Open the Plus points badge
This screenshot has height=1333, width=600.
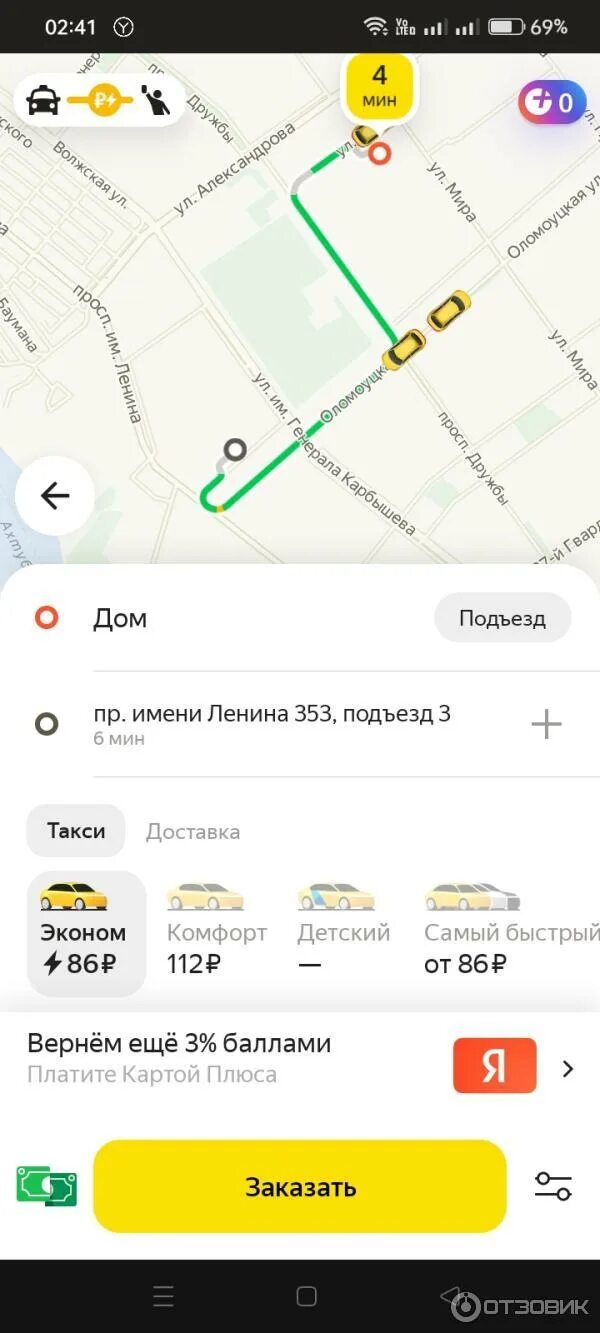pos(551,102)
